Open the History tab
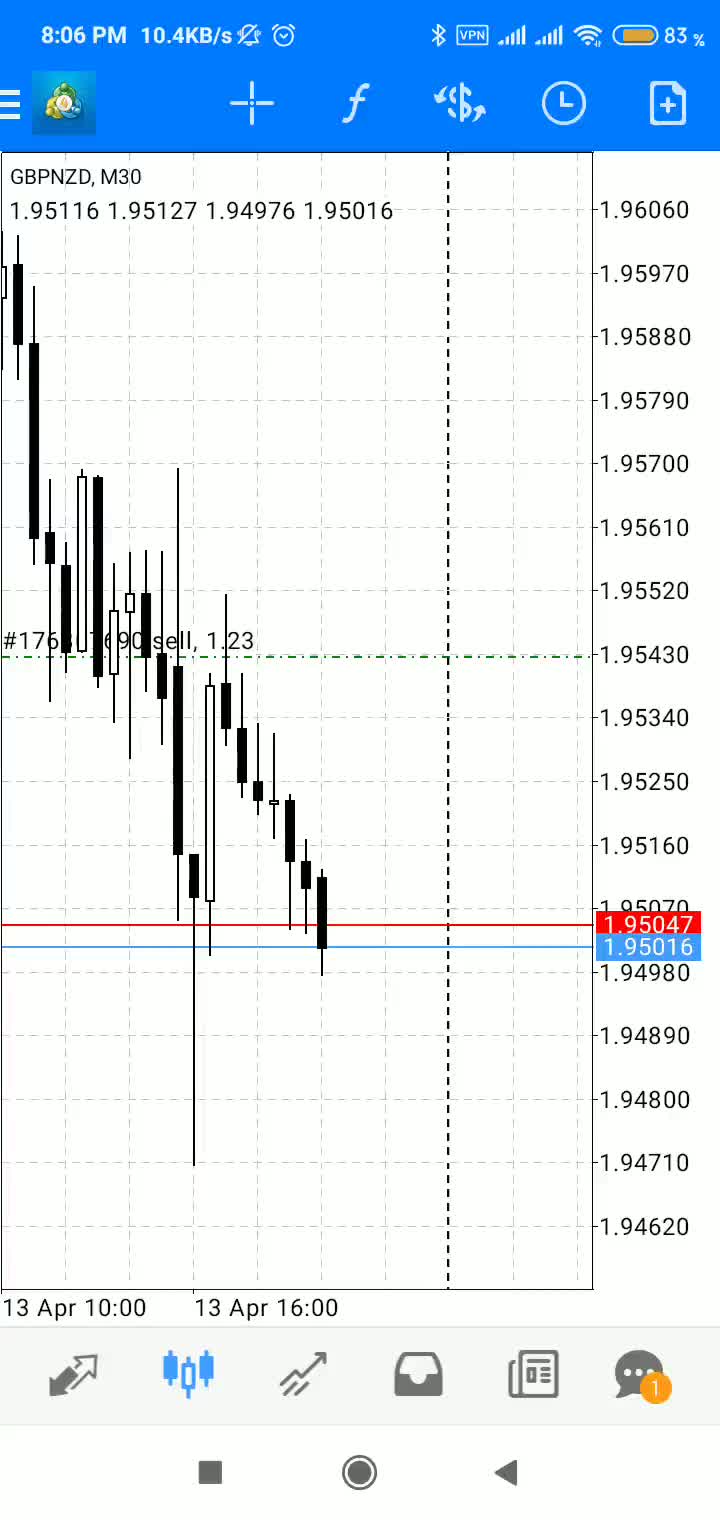The height and width of the screenshot is (1520, 720). coord(419,1374)
